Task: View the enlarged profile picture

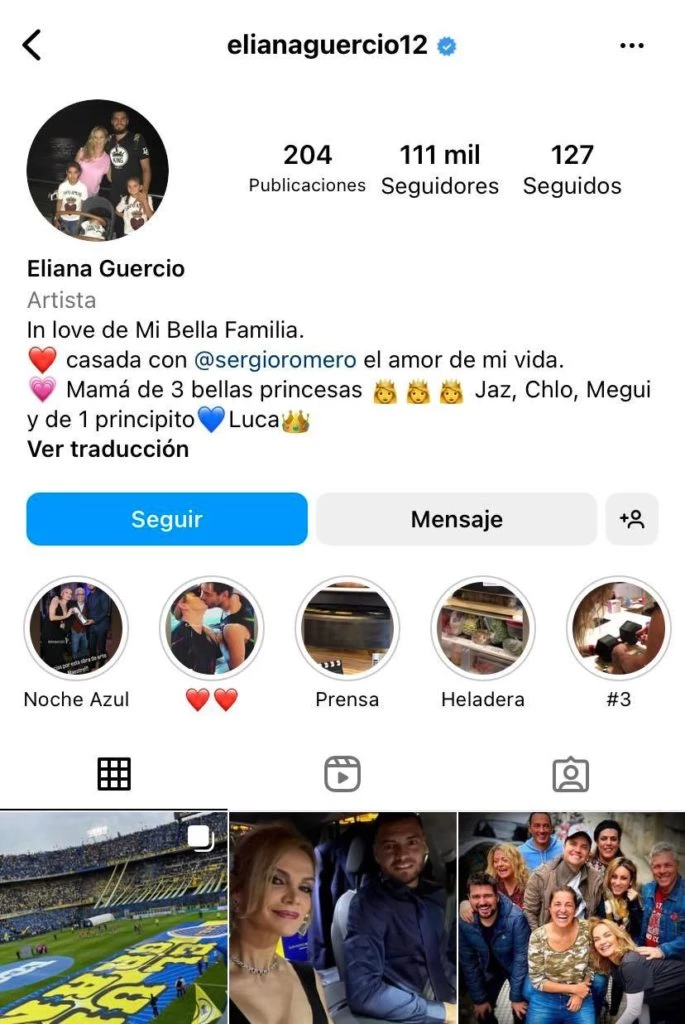Action: click(x=97, y=170)
